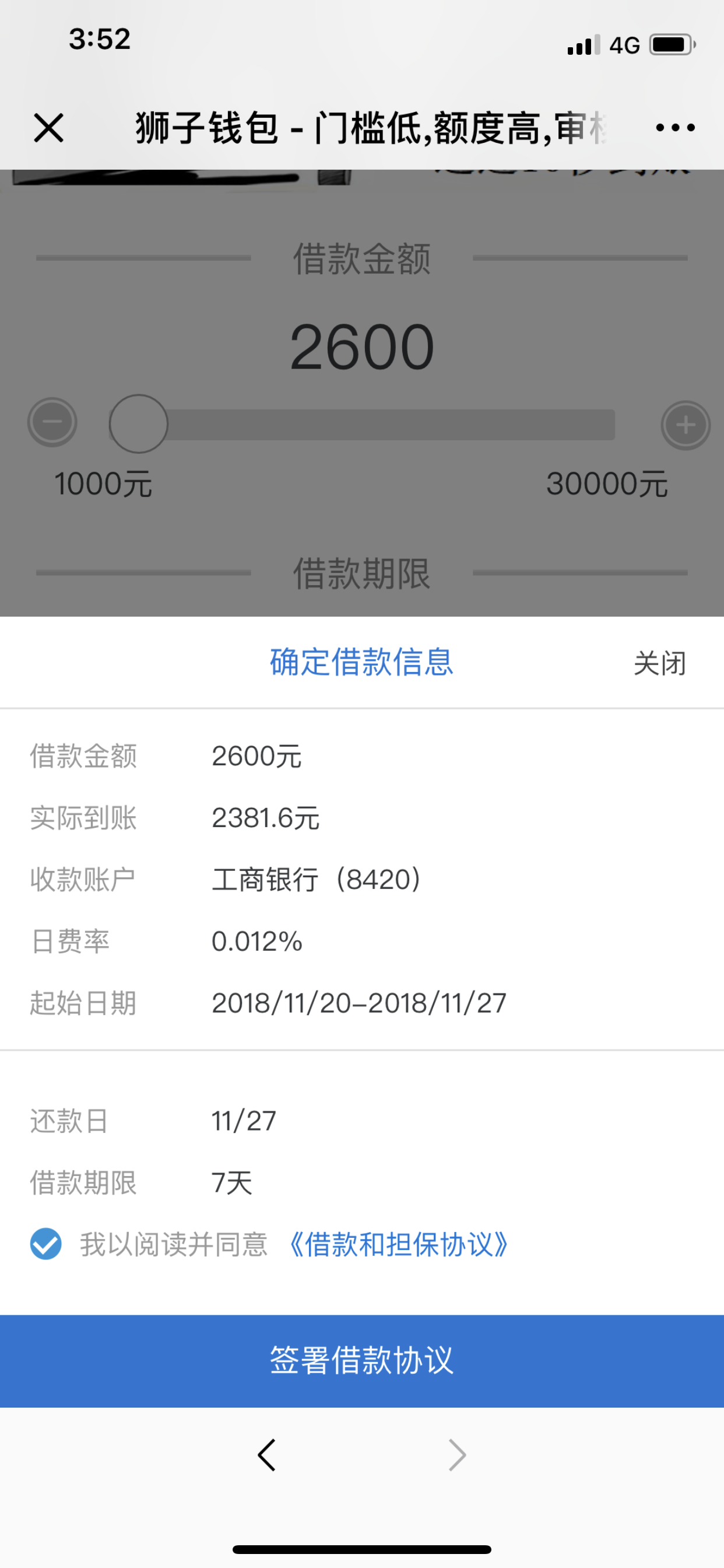Viewport: 724px width, 1568px height.
Task: Go back using the browser back arrow
Action: (x=266, y=1455)
